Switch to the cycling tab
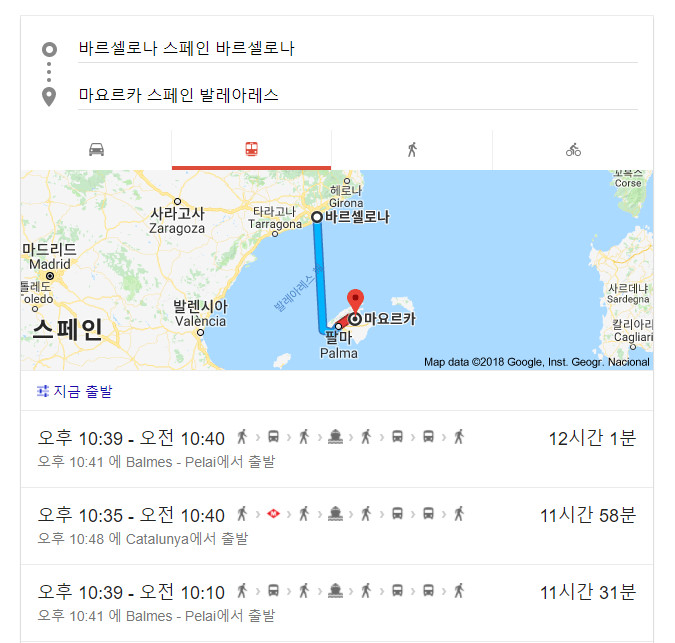This screenshot has height=643, width=675. tap(573, 150)
